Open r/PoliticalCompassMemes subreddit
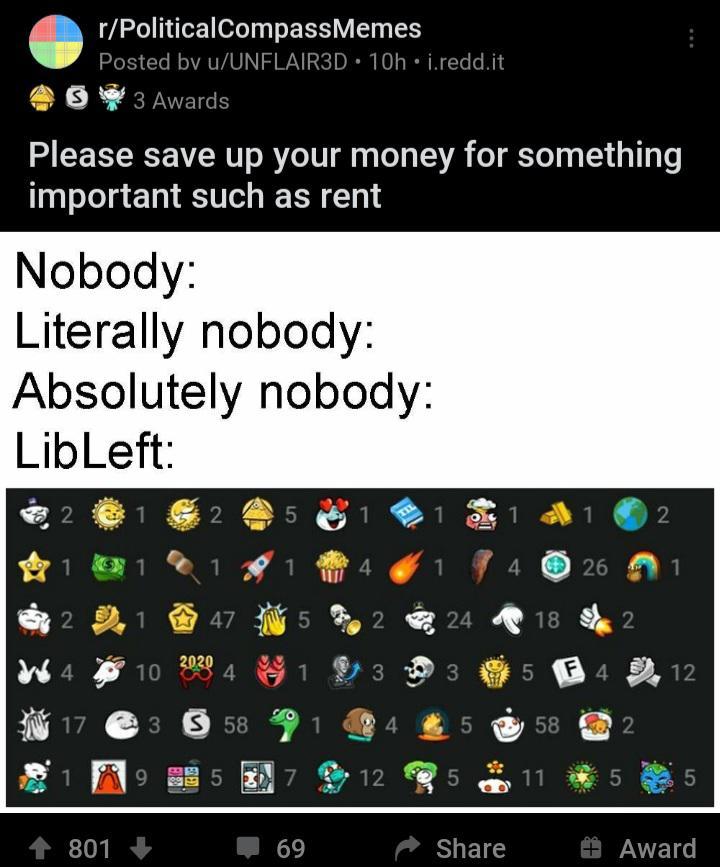 coord(259,29)
